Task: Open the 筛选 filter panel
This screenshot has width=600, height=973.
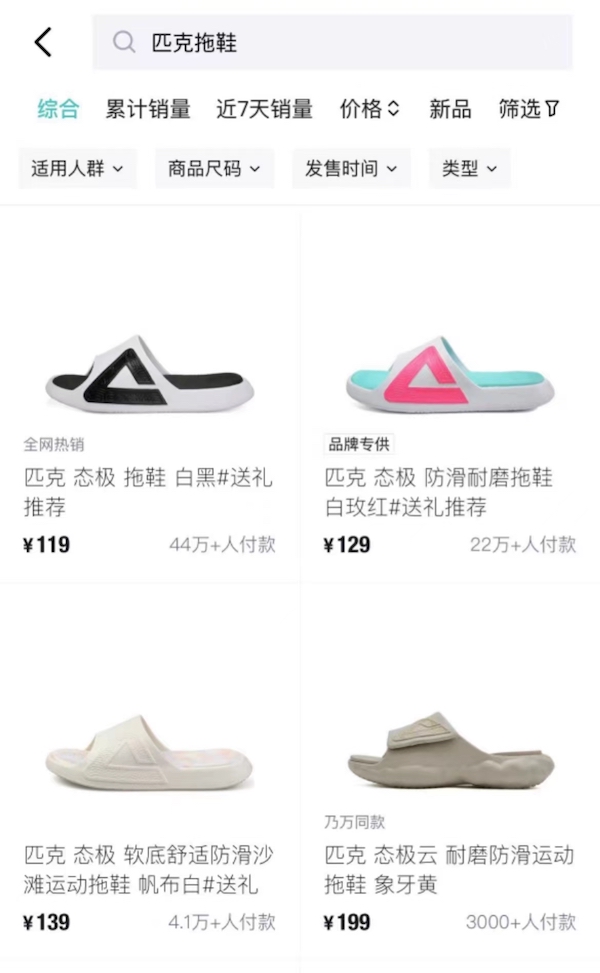Action: 529,109
